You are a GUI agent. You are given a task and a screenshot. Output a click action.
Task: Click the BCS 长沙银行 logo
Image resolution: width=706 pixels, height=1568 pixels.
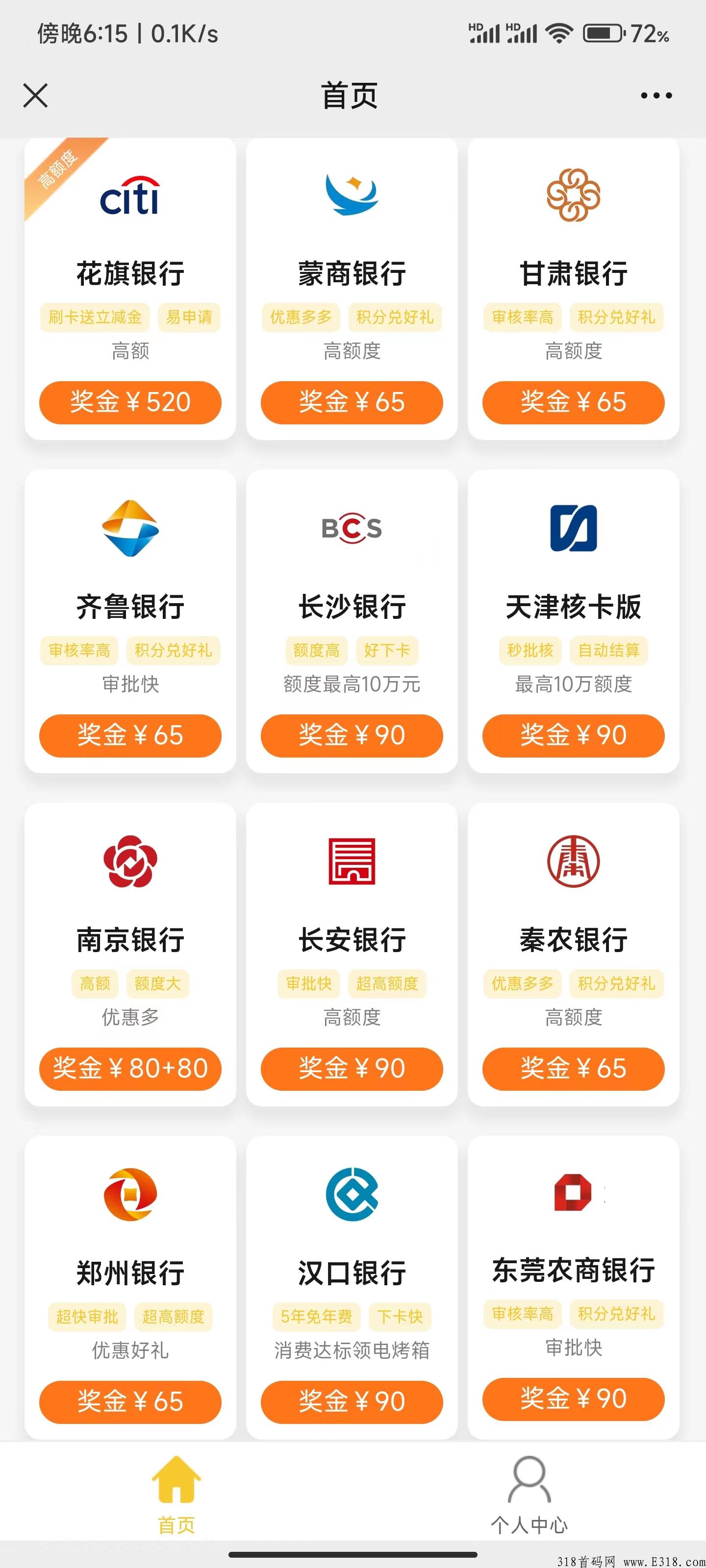click(352, 528)
